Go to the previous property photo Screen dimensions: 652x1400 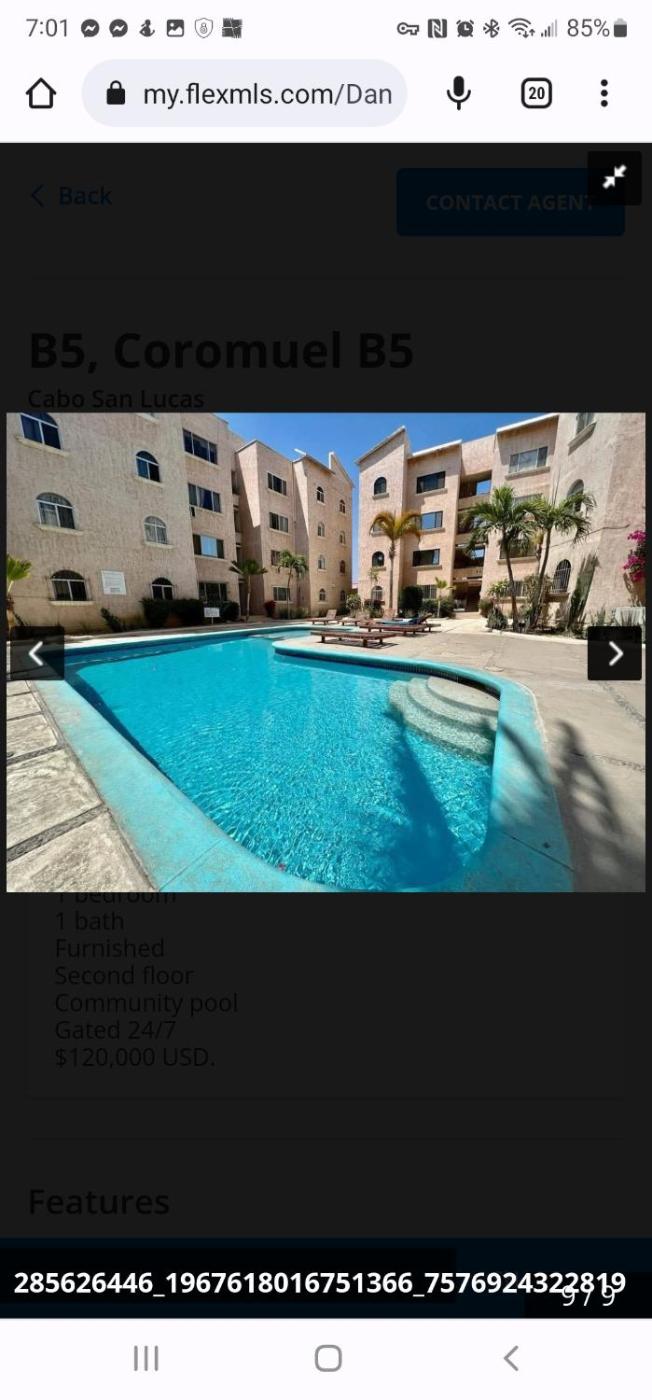[36, 653]
